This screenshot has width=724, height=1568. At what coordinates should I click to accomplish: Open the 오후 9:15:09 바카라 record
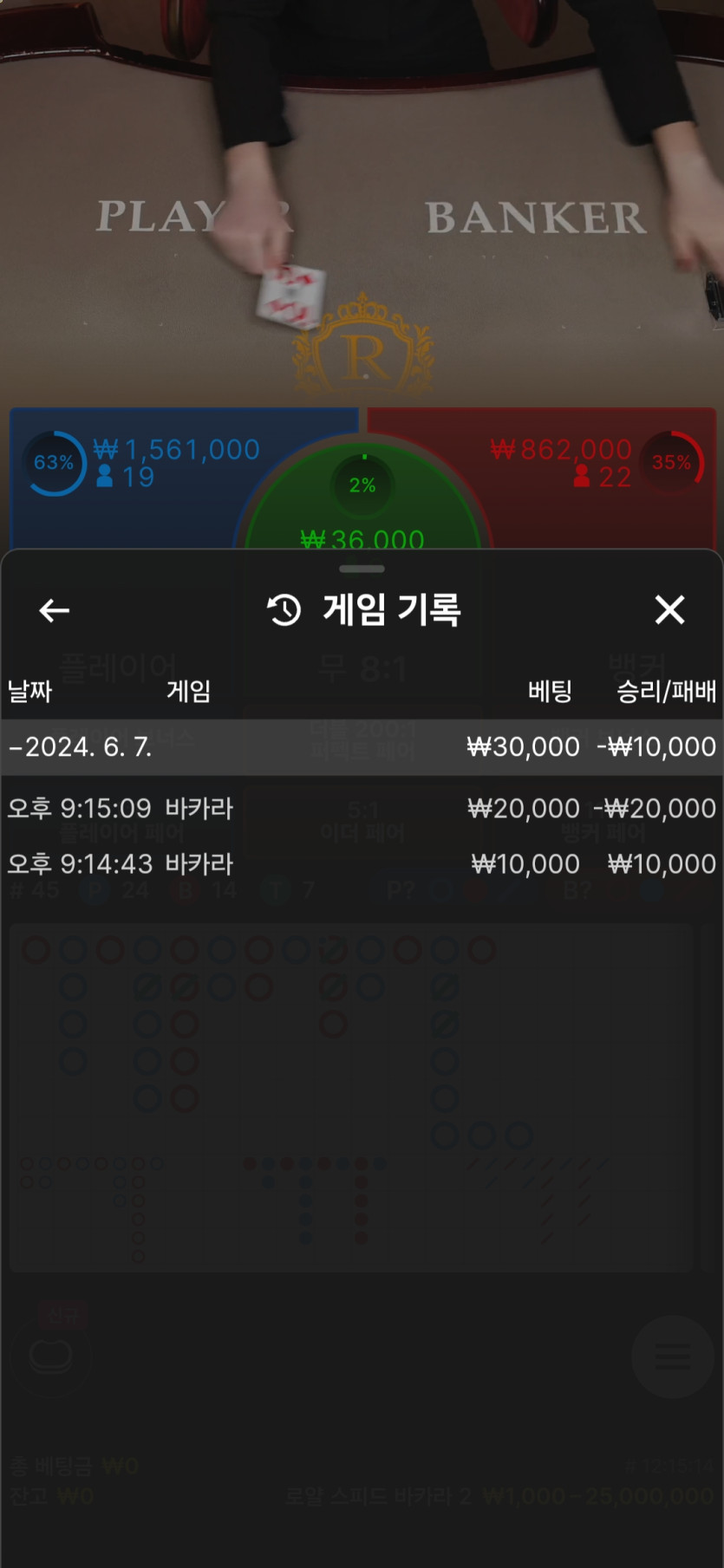tap(361, 808)
